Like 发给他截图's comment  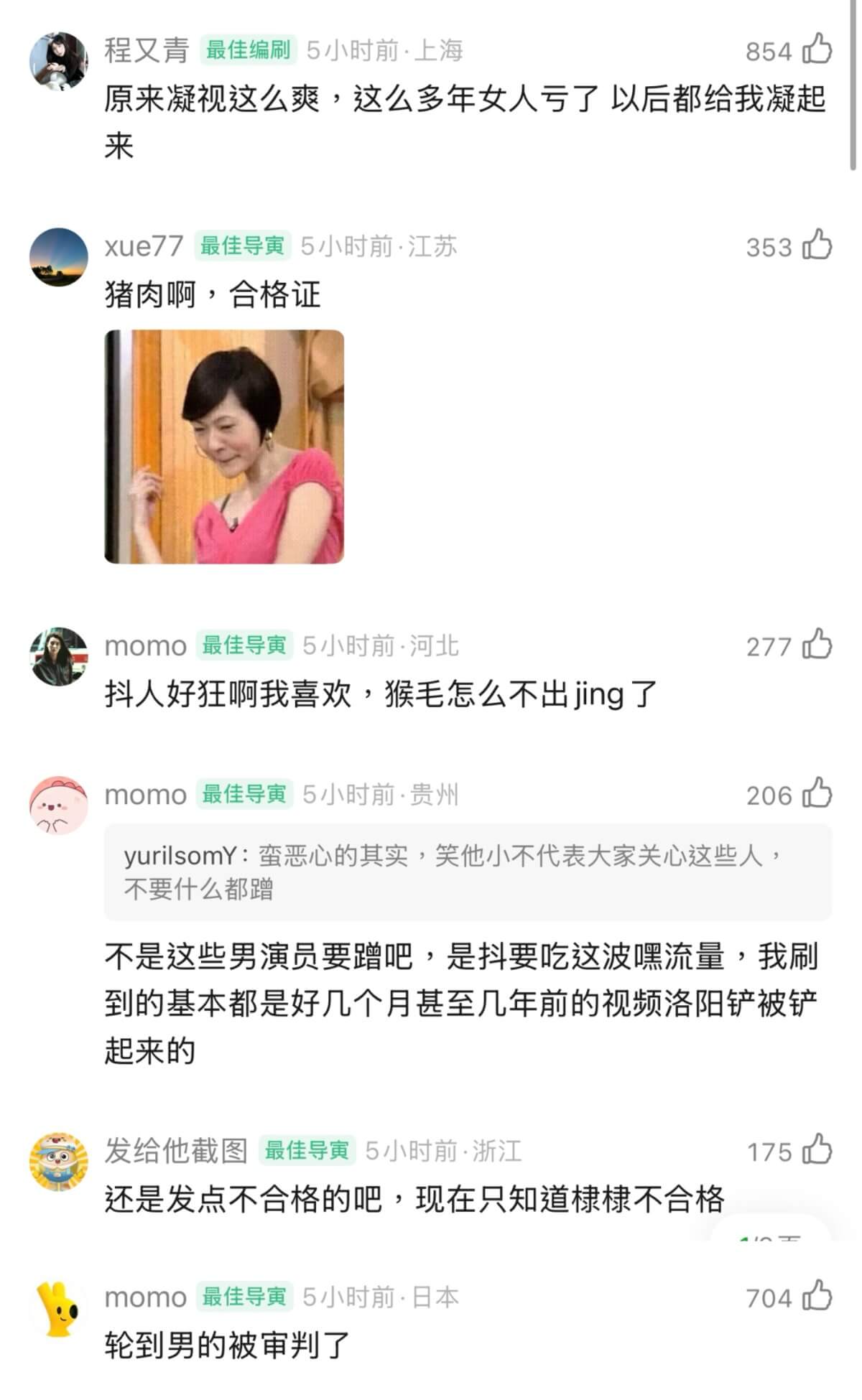pos(817,1150)
